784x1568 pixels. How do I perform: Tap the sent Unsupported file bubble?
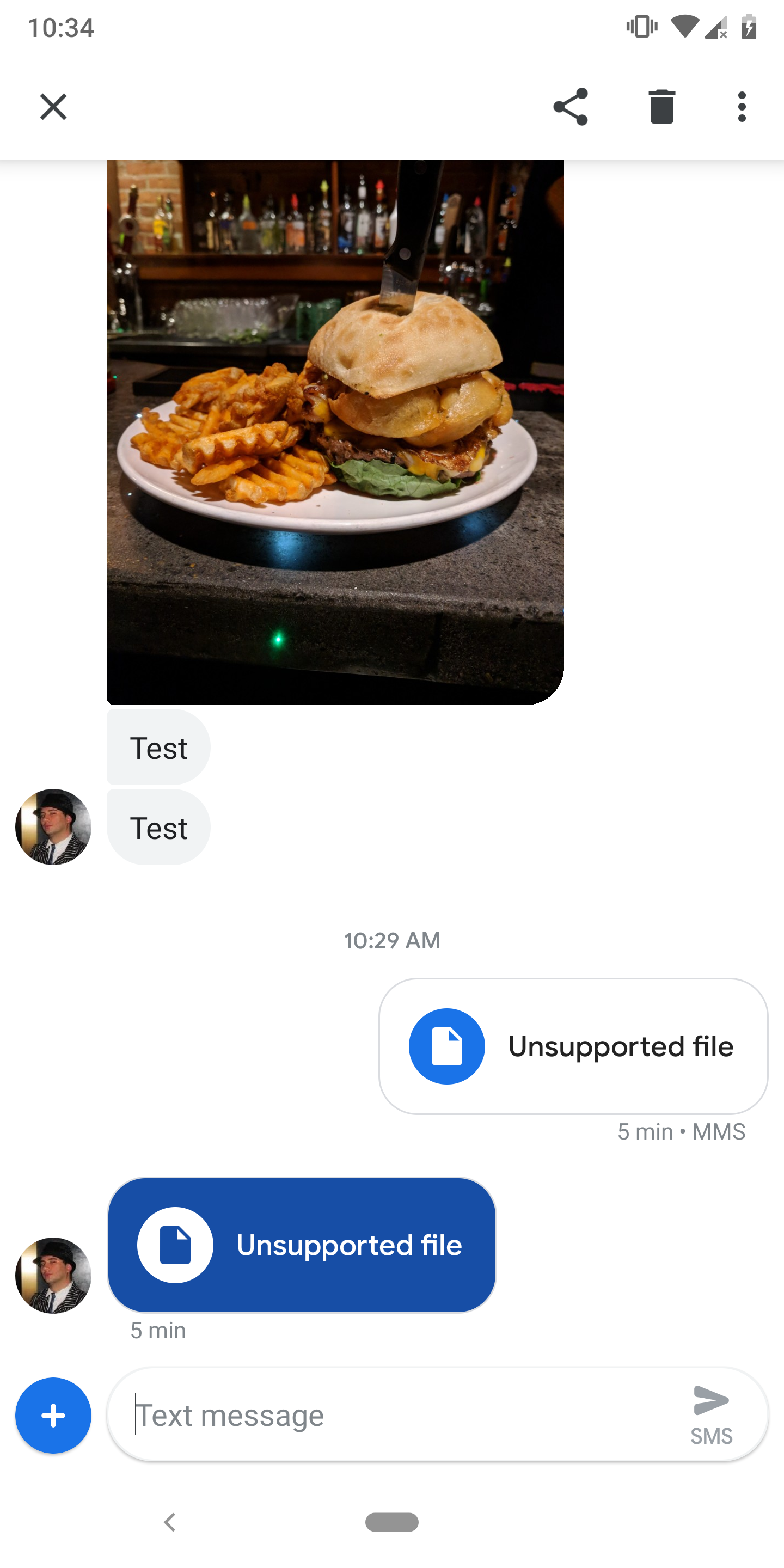pyautogui.click(x=573, y=1046)
